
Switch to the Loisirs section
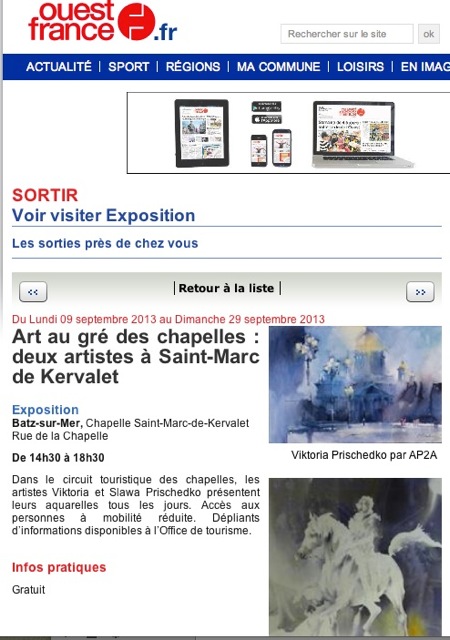[x=360, y=67]
